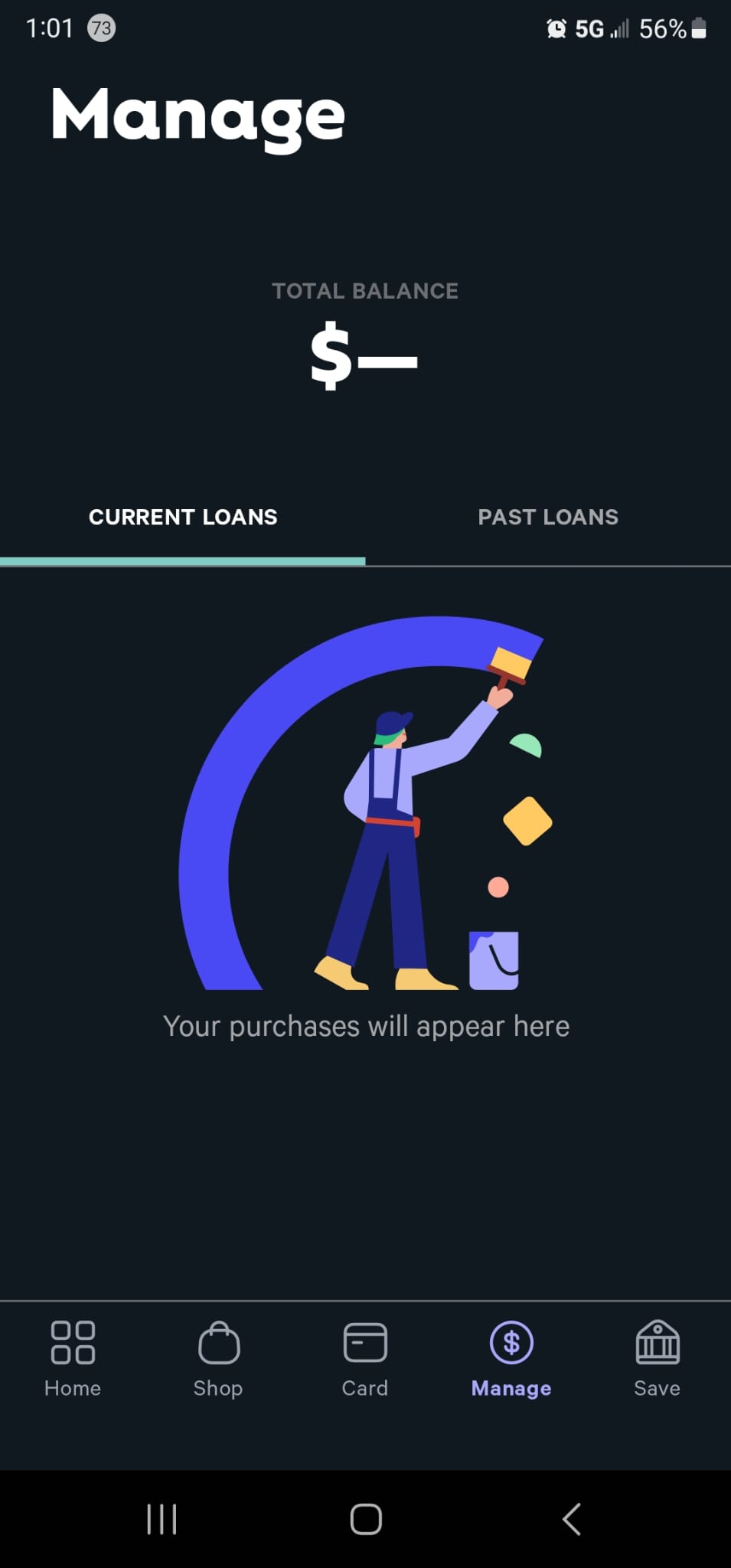Open the Shop tab
This screenshot has width=731, height=1568.
click(x=219, y=1358)
